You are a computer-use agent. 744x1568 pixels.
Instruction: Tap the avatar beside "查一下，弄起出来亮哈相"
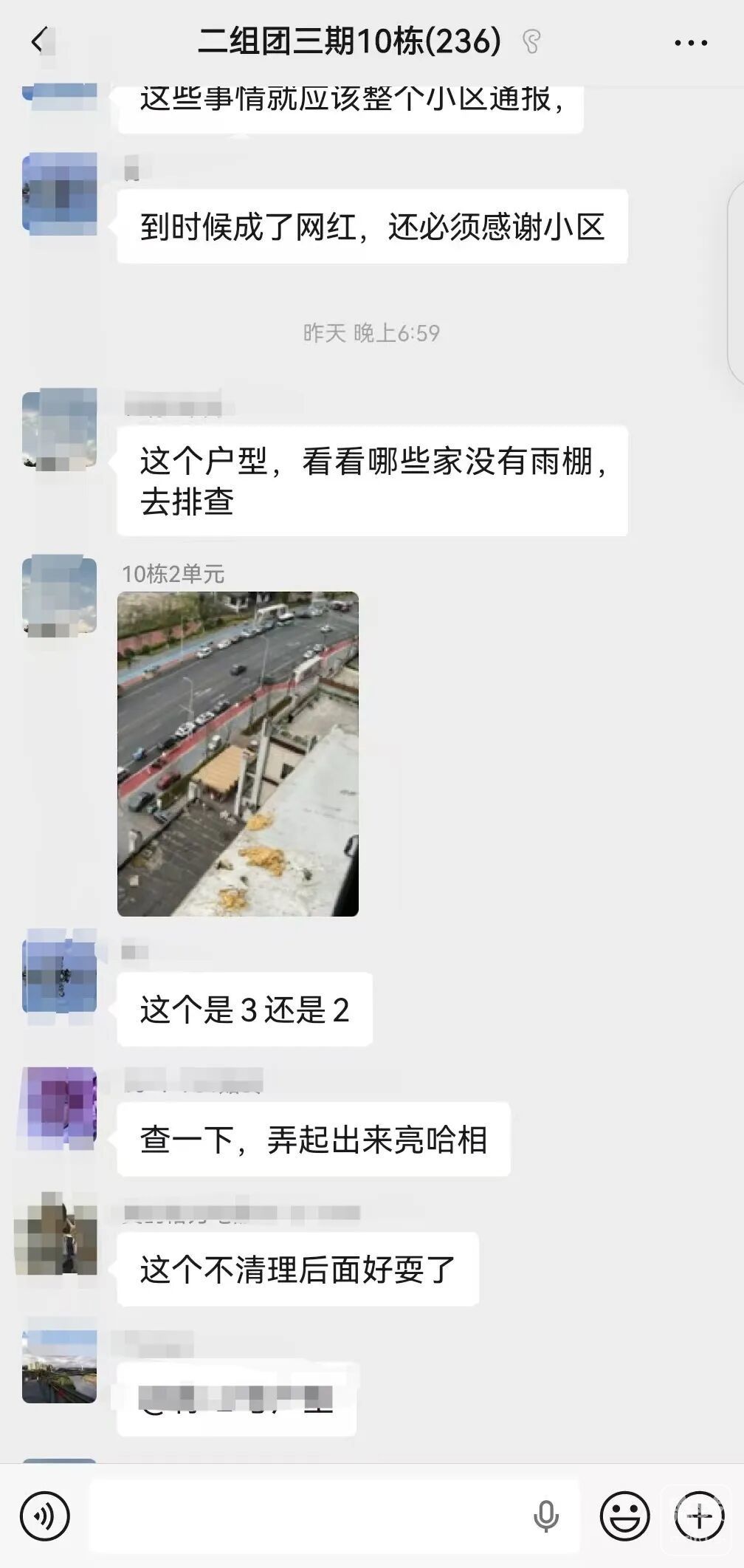point(59,1106)
